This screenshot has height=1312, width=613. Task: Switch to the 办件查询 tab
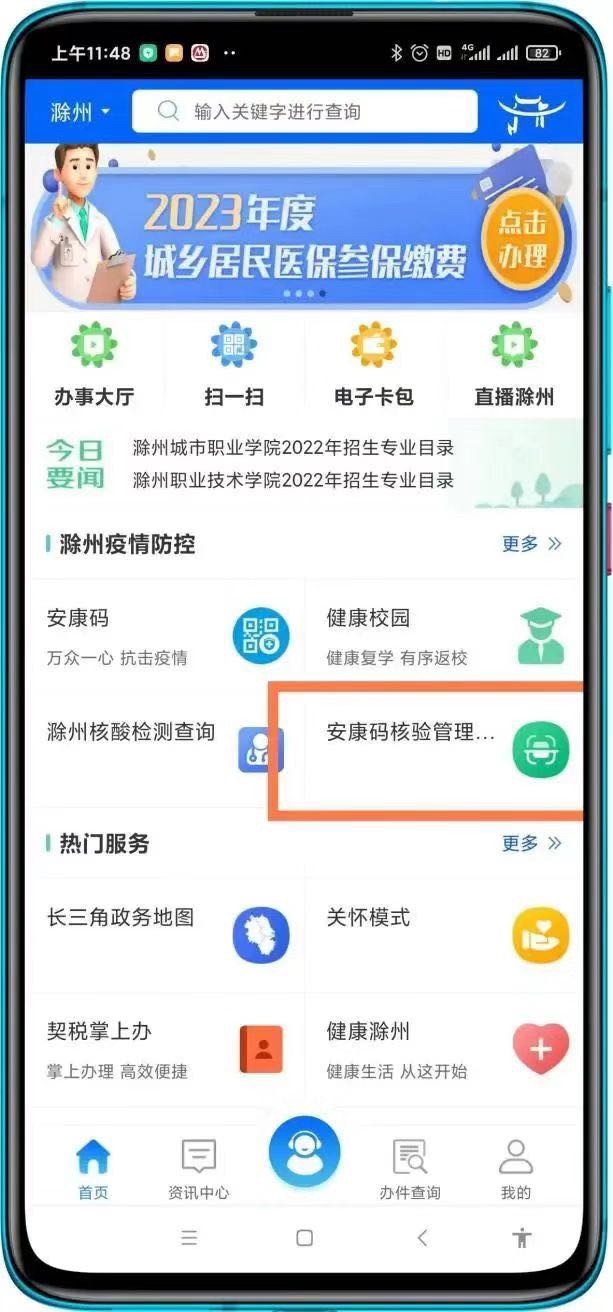point(410,1168)
